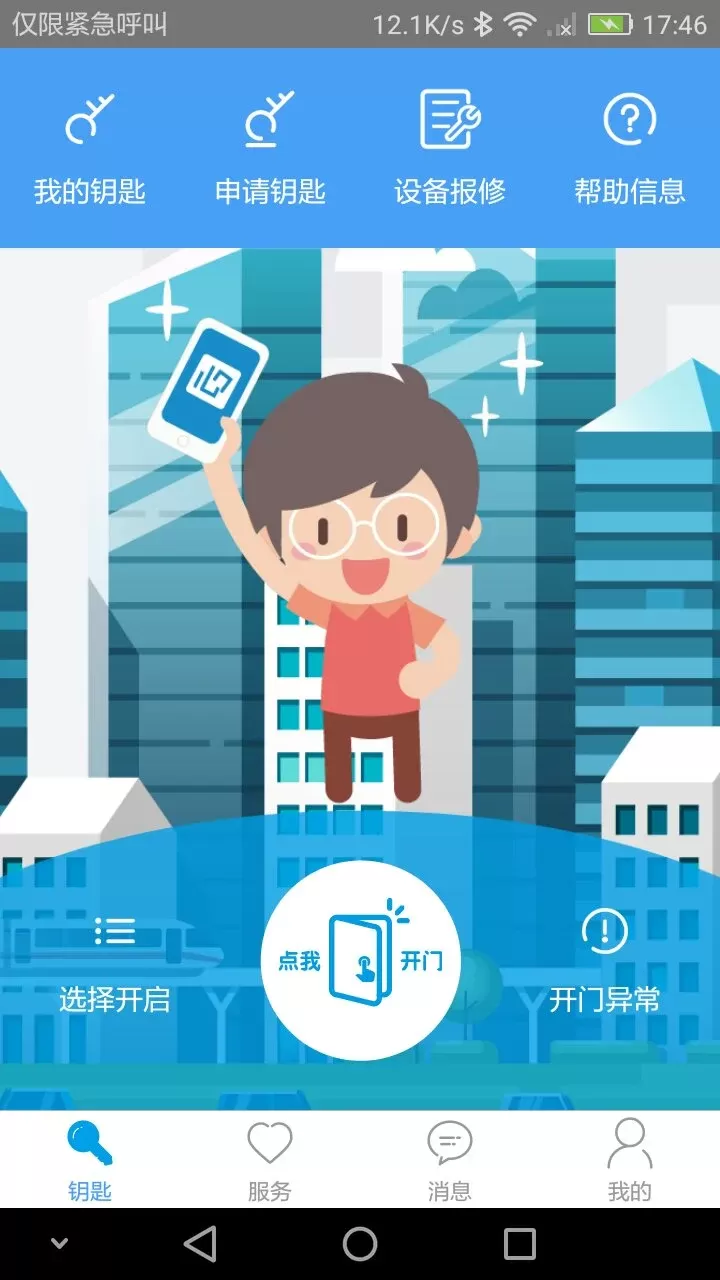Report 开门异常 door-opening problem

(604, 965)
